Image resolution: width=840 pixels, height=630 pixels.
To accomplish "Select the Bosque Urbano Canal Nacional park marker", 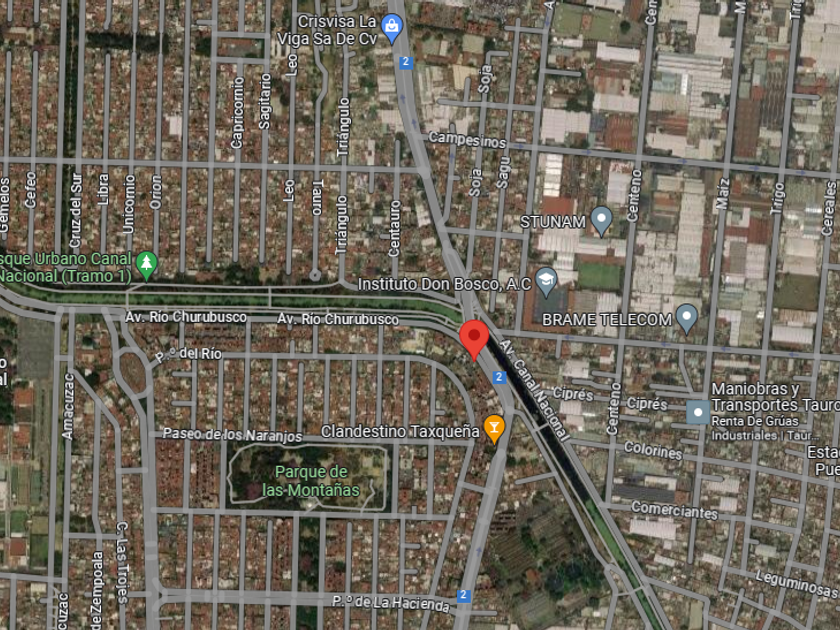I will (x=146, y=266).
